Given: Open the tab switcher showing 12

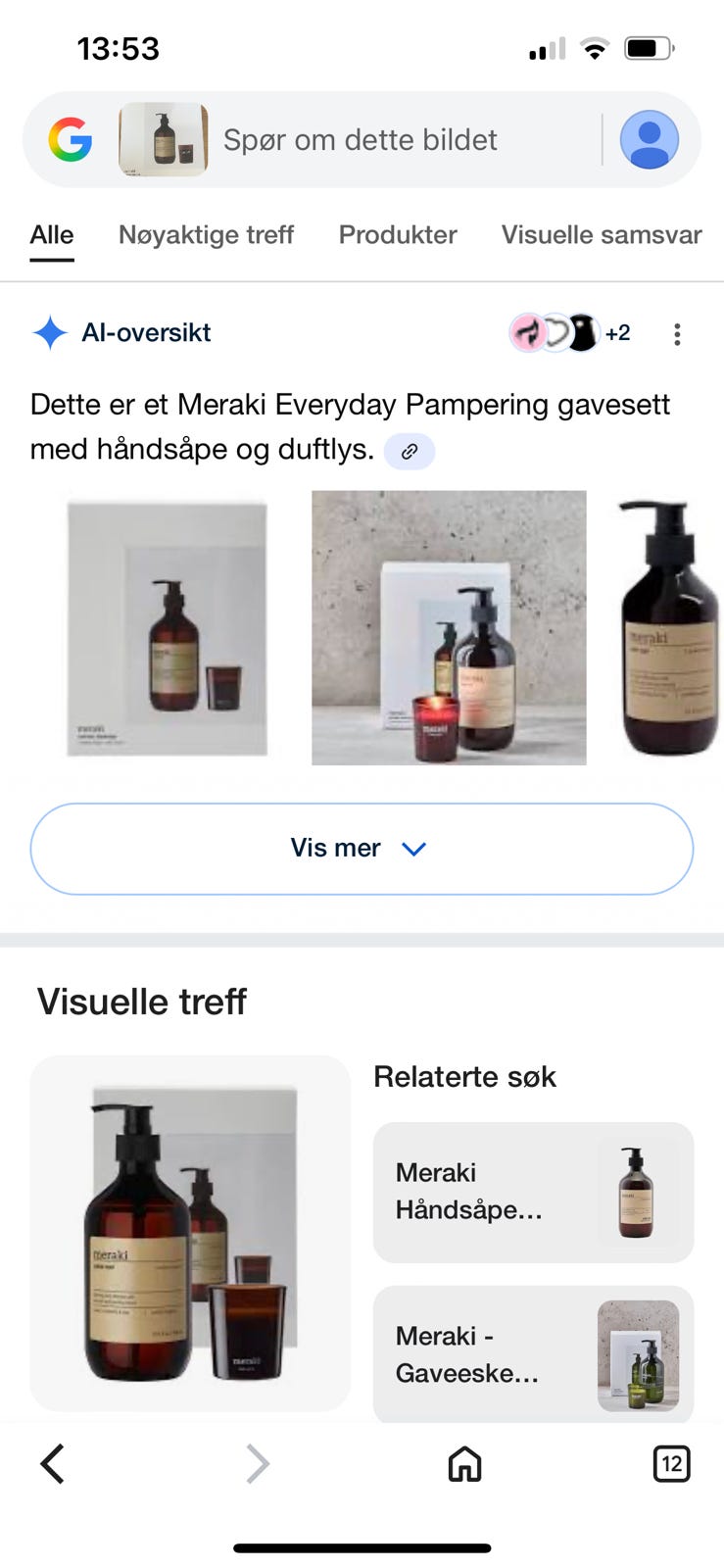Looking at the screenshot, I should tap(672, 1464).
